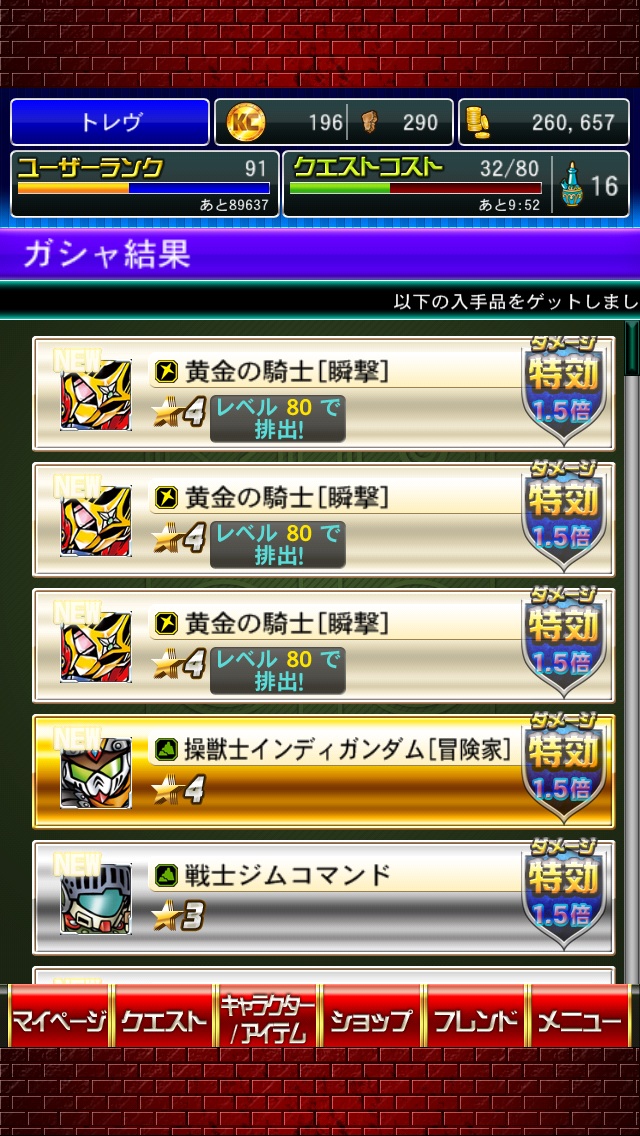The height and width of the screenshot is (1136, 640).
Task: Open 操獣士インディガンダム[冒険家] card
Action: (x=323, y=771)
